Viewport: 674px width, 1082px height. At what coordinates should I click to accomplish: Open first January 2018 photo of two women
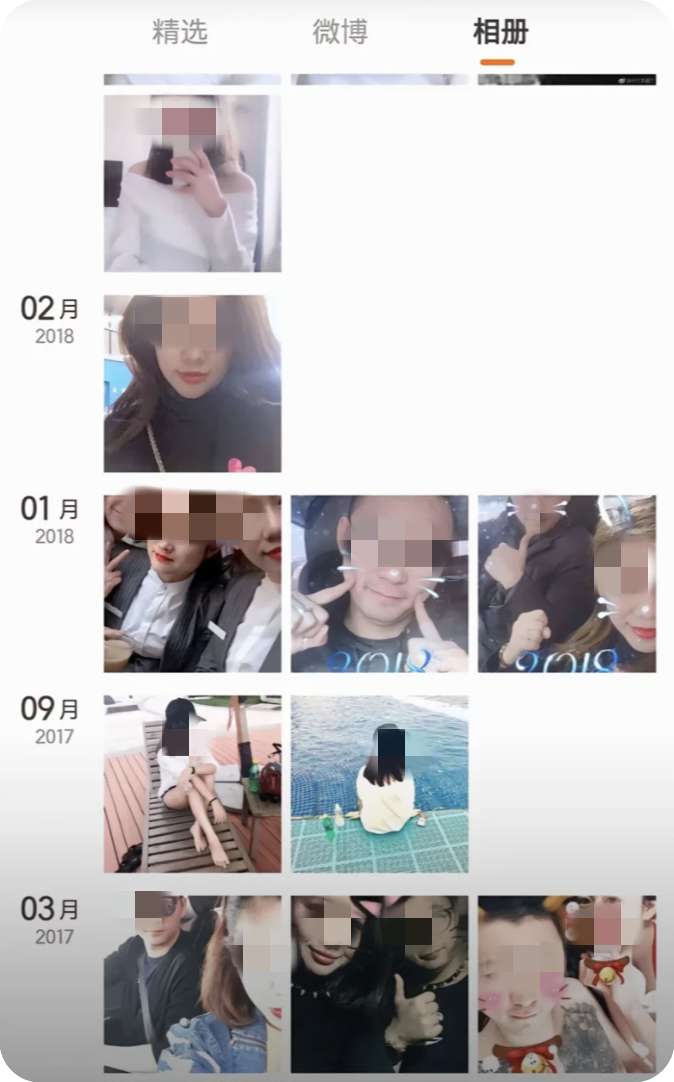[x=192, y=583]
